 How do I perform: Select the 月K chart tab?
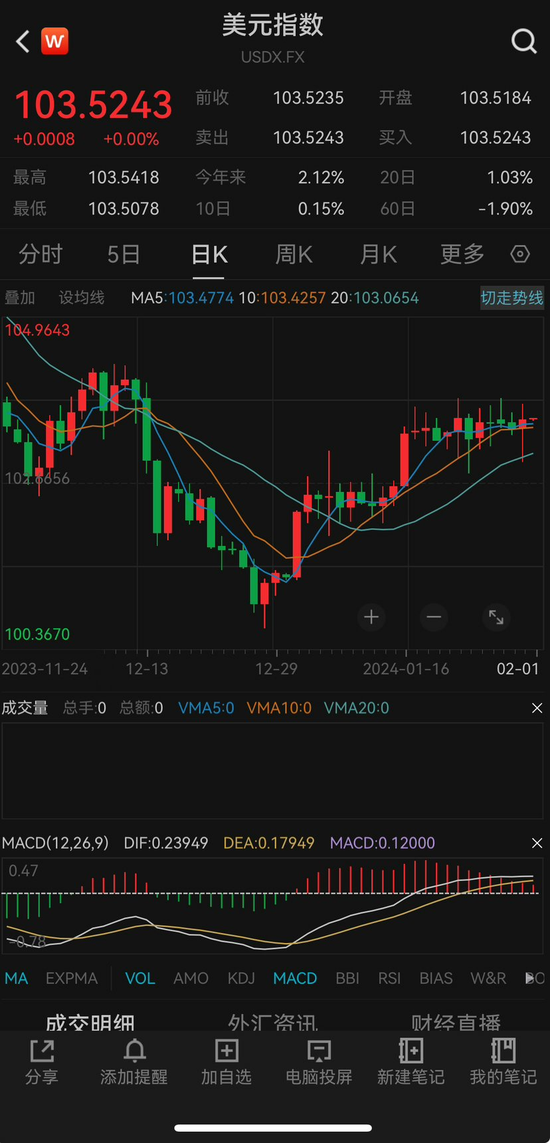click(x=378, y=254)
